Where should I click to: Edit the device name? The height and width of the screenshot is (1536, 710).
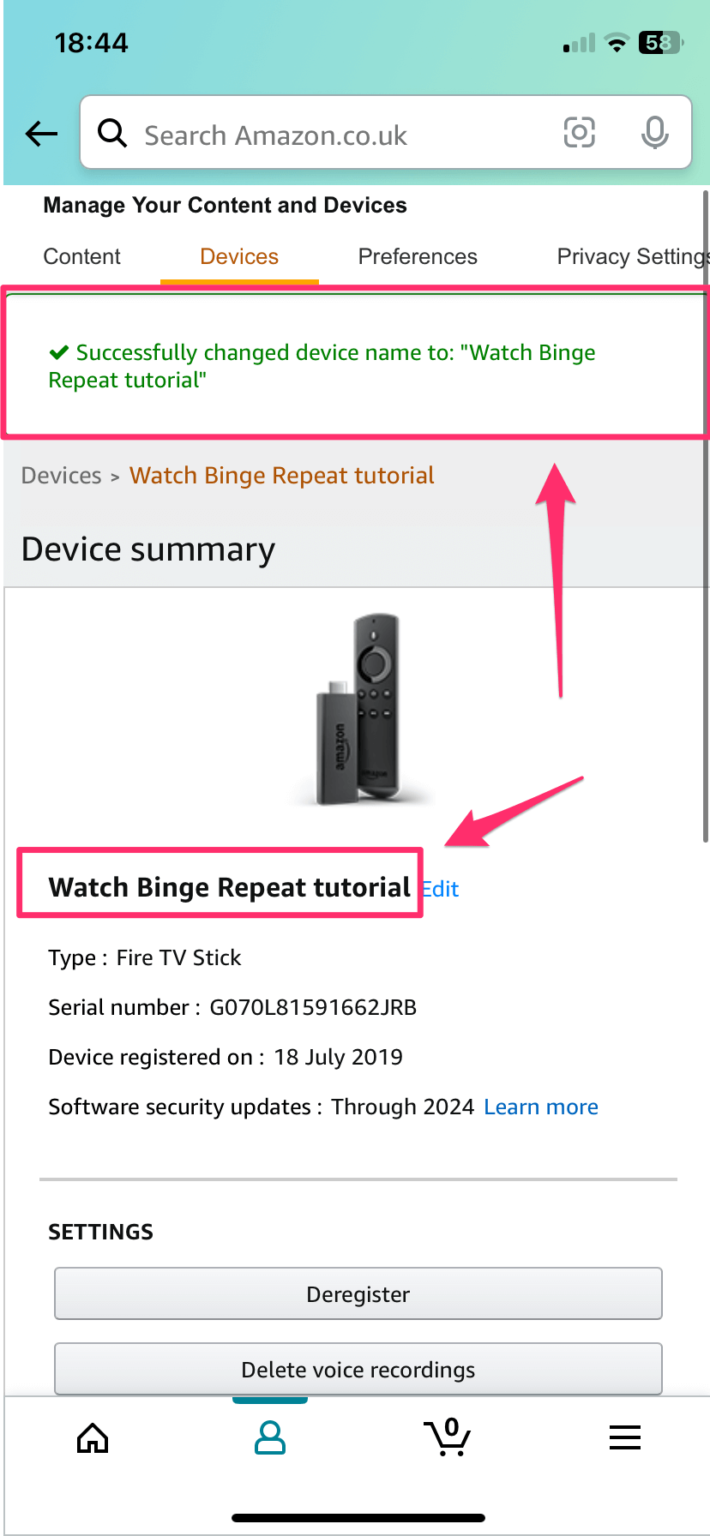(x=440, y=888)
